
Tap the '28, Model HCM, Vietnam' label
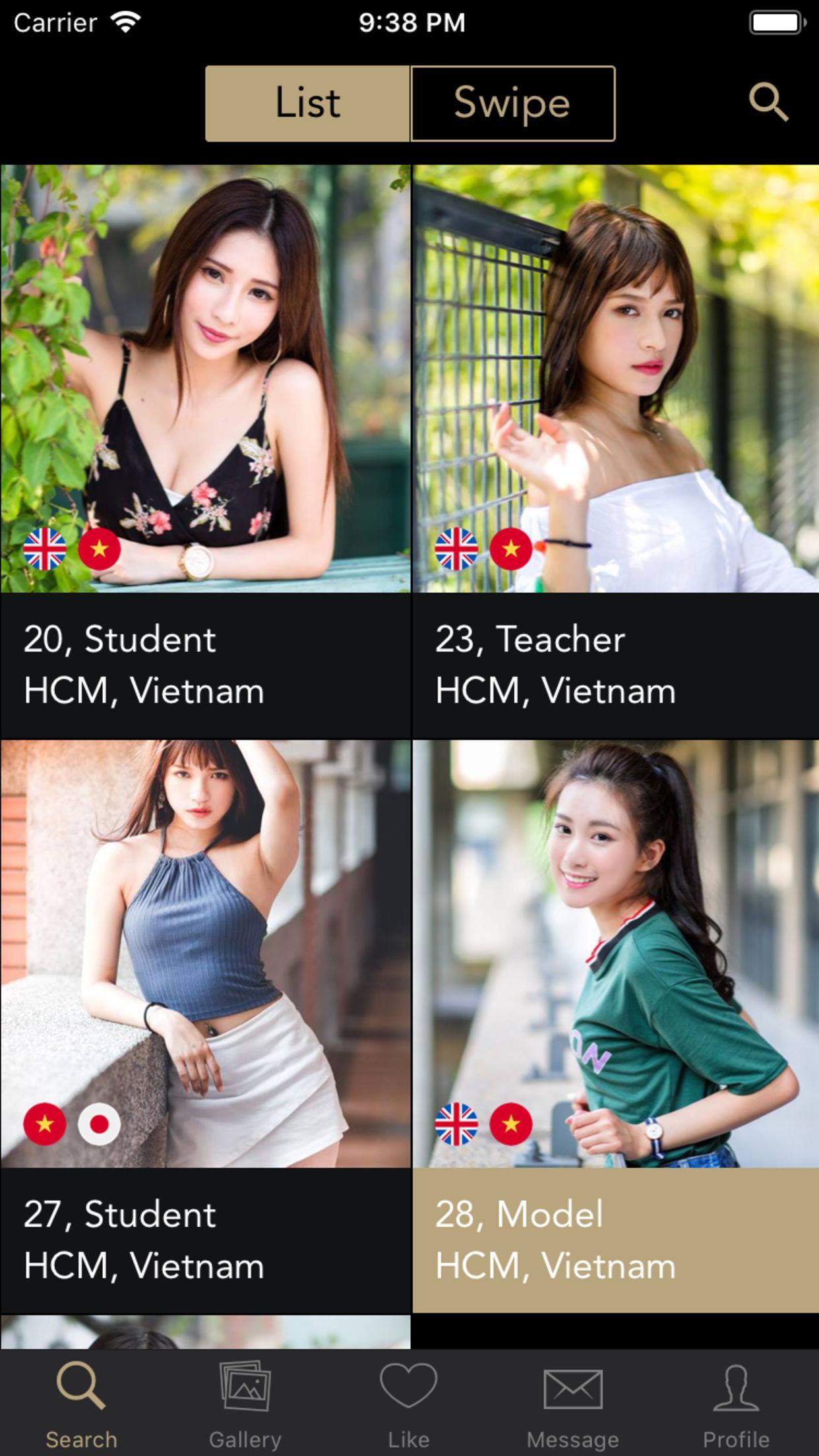coord(556,1240)
